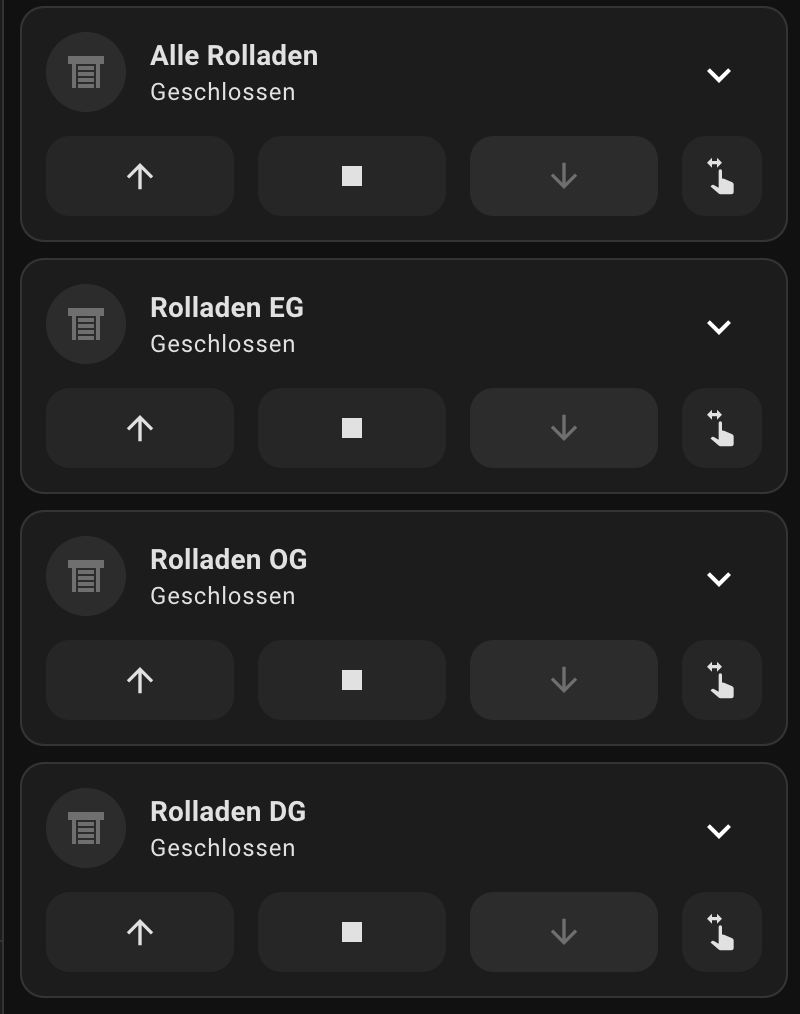Stop movement of Alle Rolladen

(352, 176)
